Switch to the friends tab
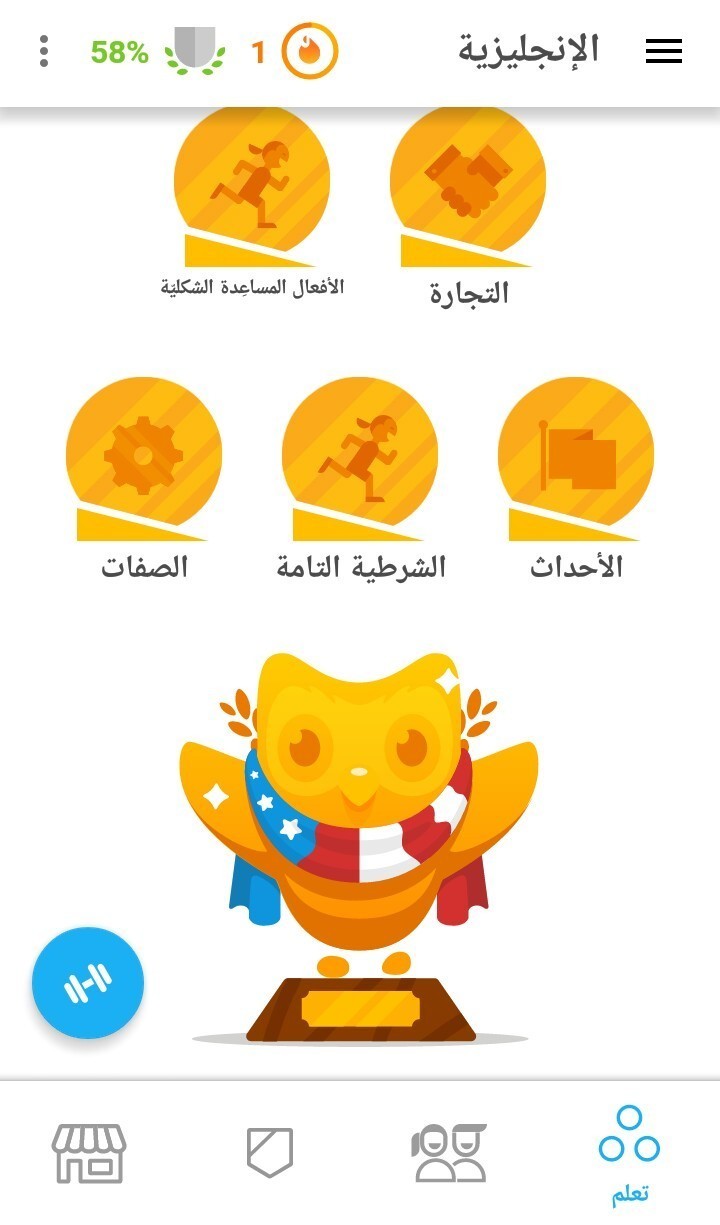 pos(448,1153)
